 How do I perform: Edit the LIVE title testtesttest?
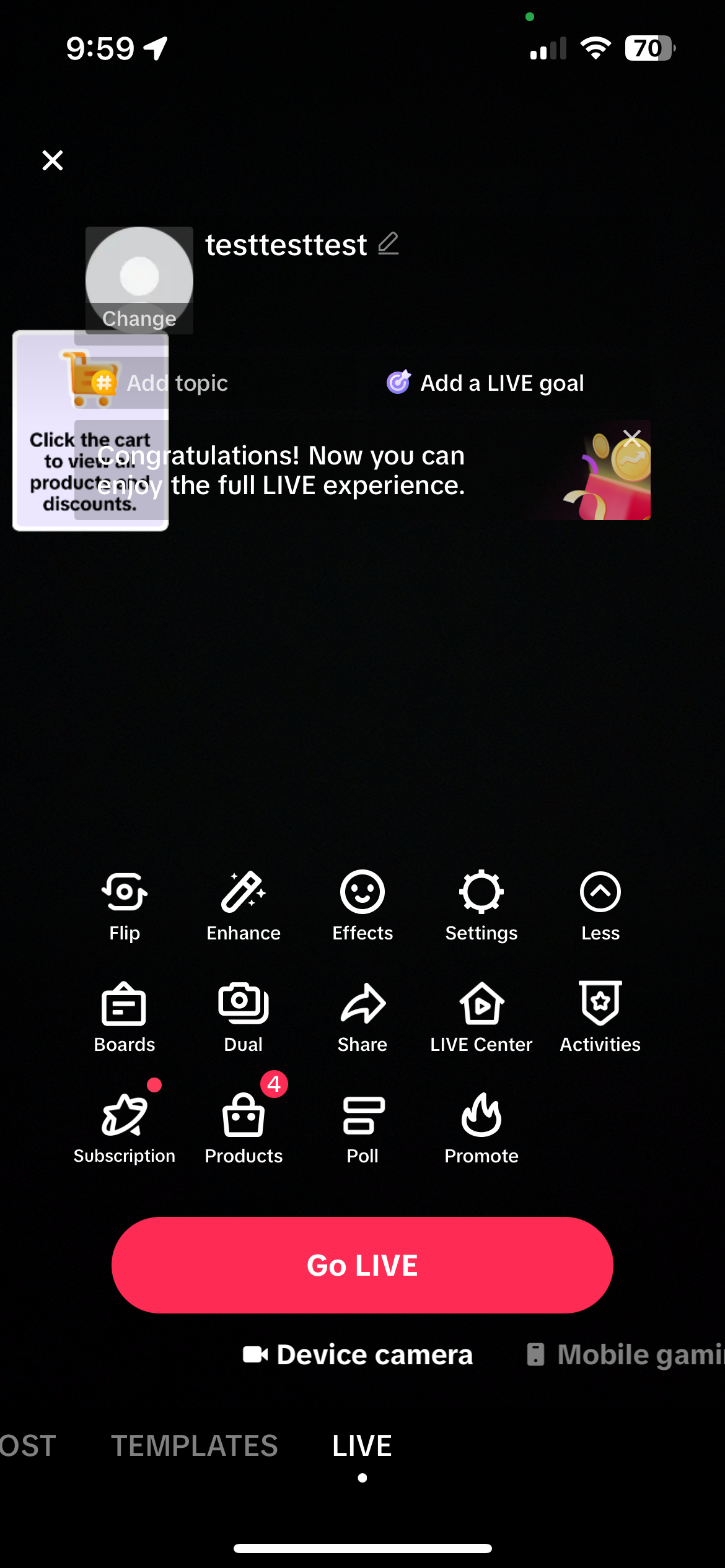pyautogui.click(x=389, y=244)
